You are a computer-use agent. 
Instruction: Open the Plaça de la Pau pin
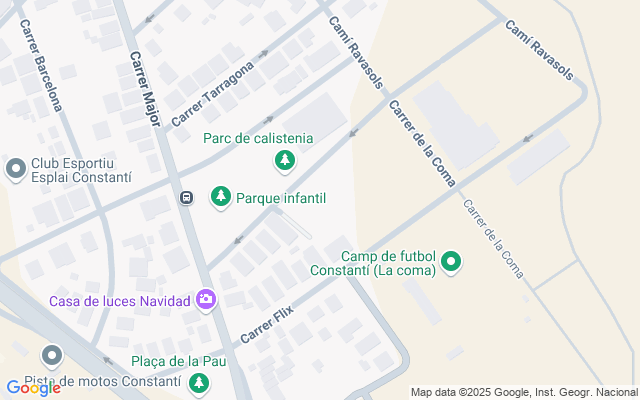200,382
